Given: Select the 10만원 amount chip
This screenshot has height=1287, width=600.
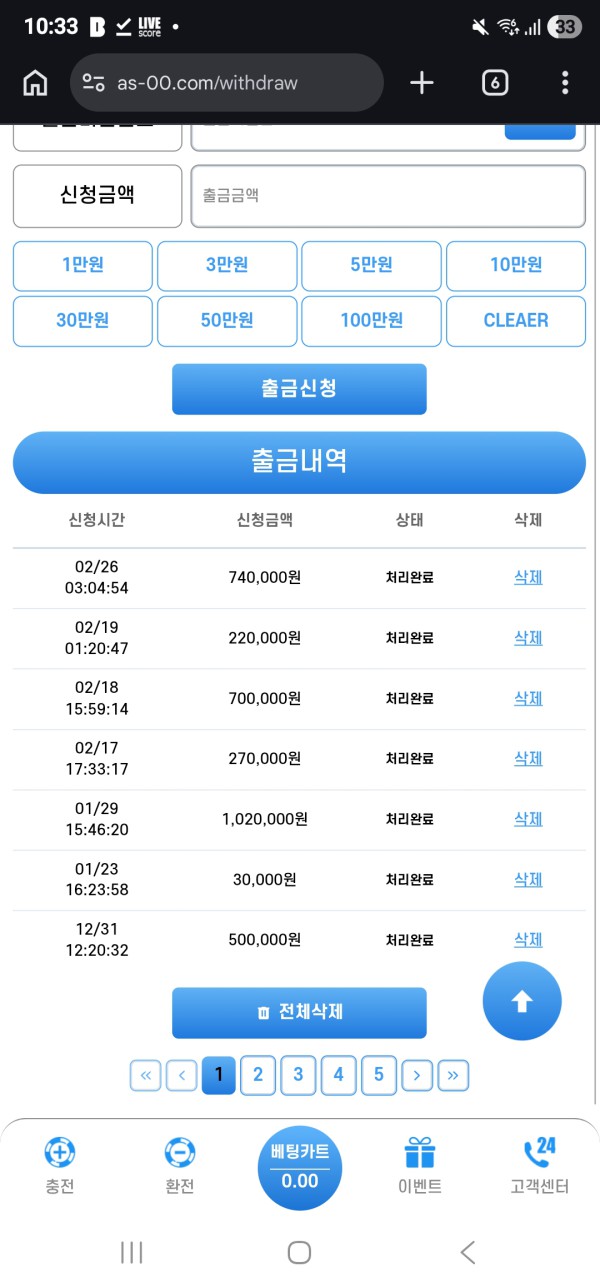Looking at the screenshot, I should click(x=515, y=265).
